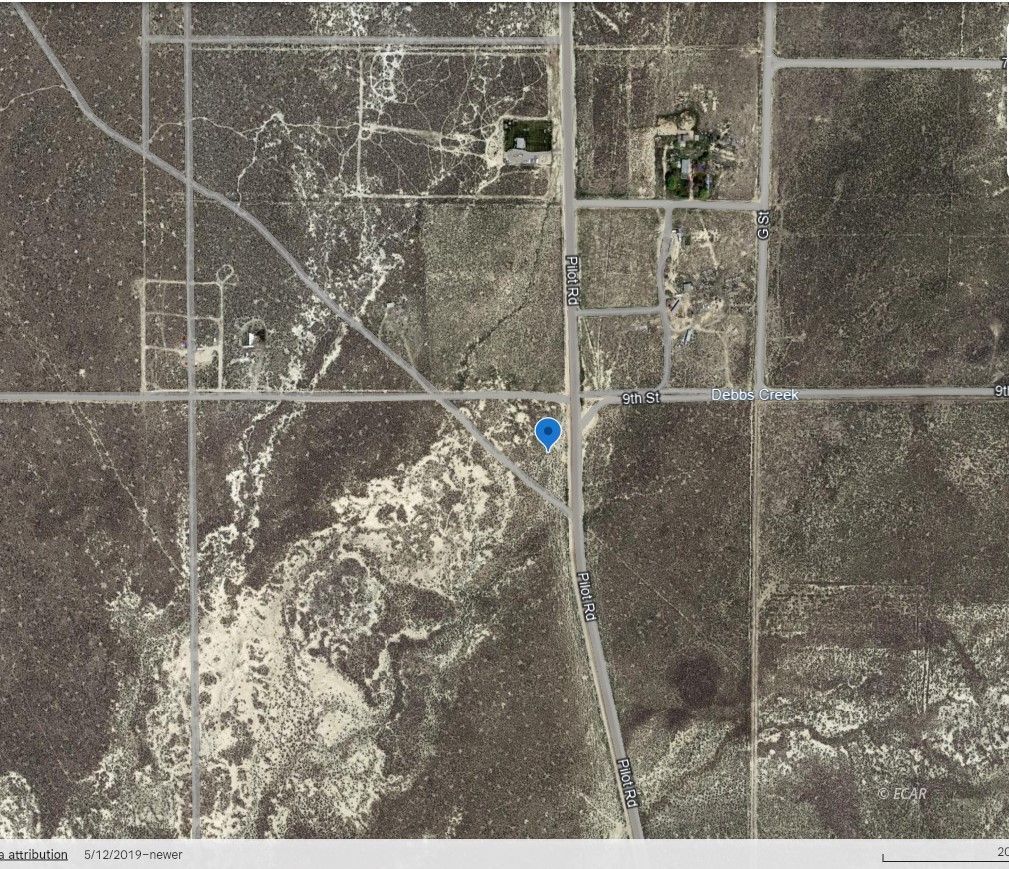Tap the blue location pin marker
The image size is (1009, 869).
pos(548,433)
